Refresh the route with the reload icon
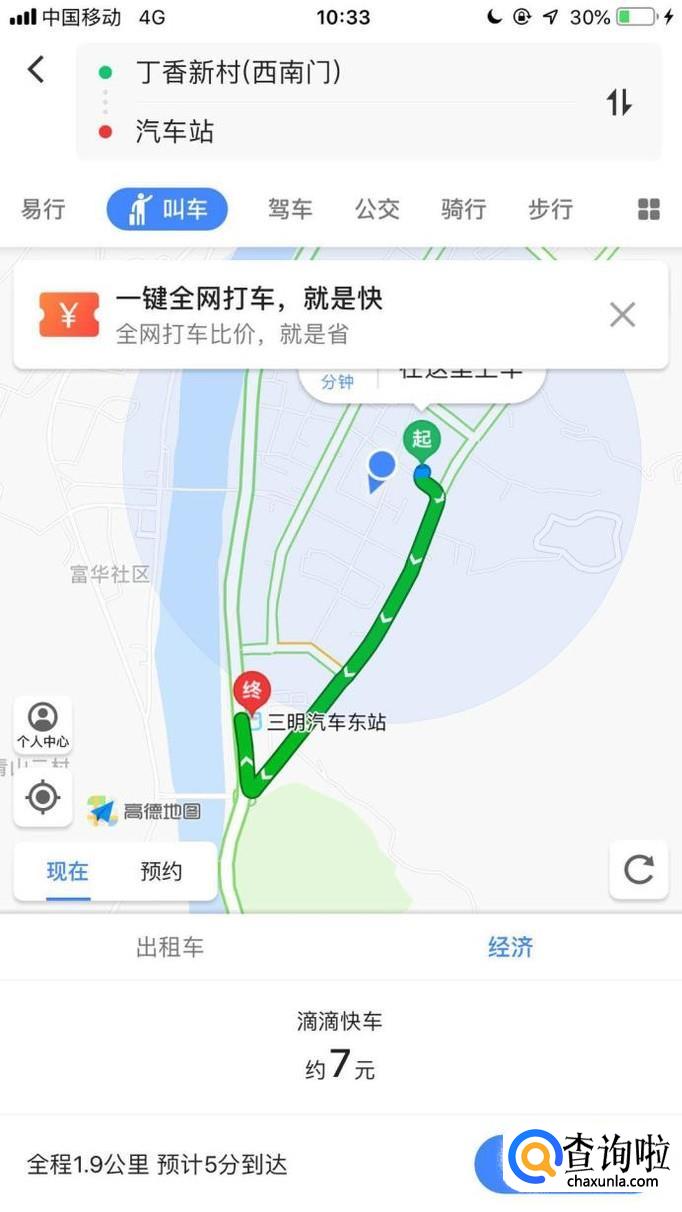Viewport: 682px width, 1212px height. 639,869
